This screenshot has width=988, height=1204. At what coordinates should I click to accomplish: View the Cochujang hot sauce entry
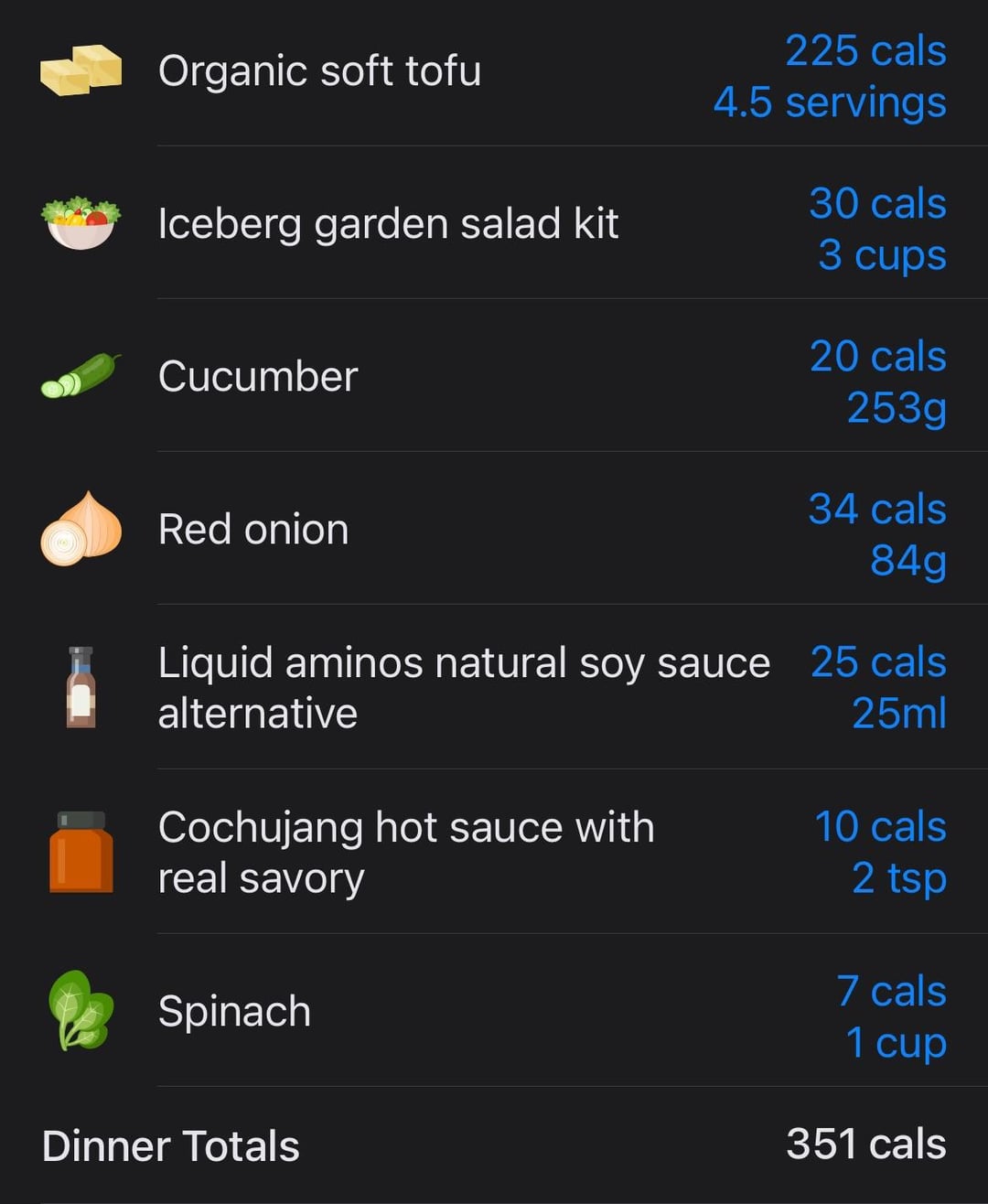[406, 852]
